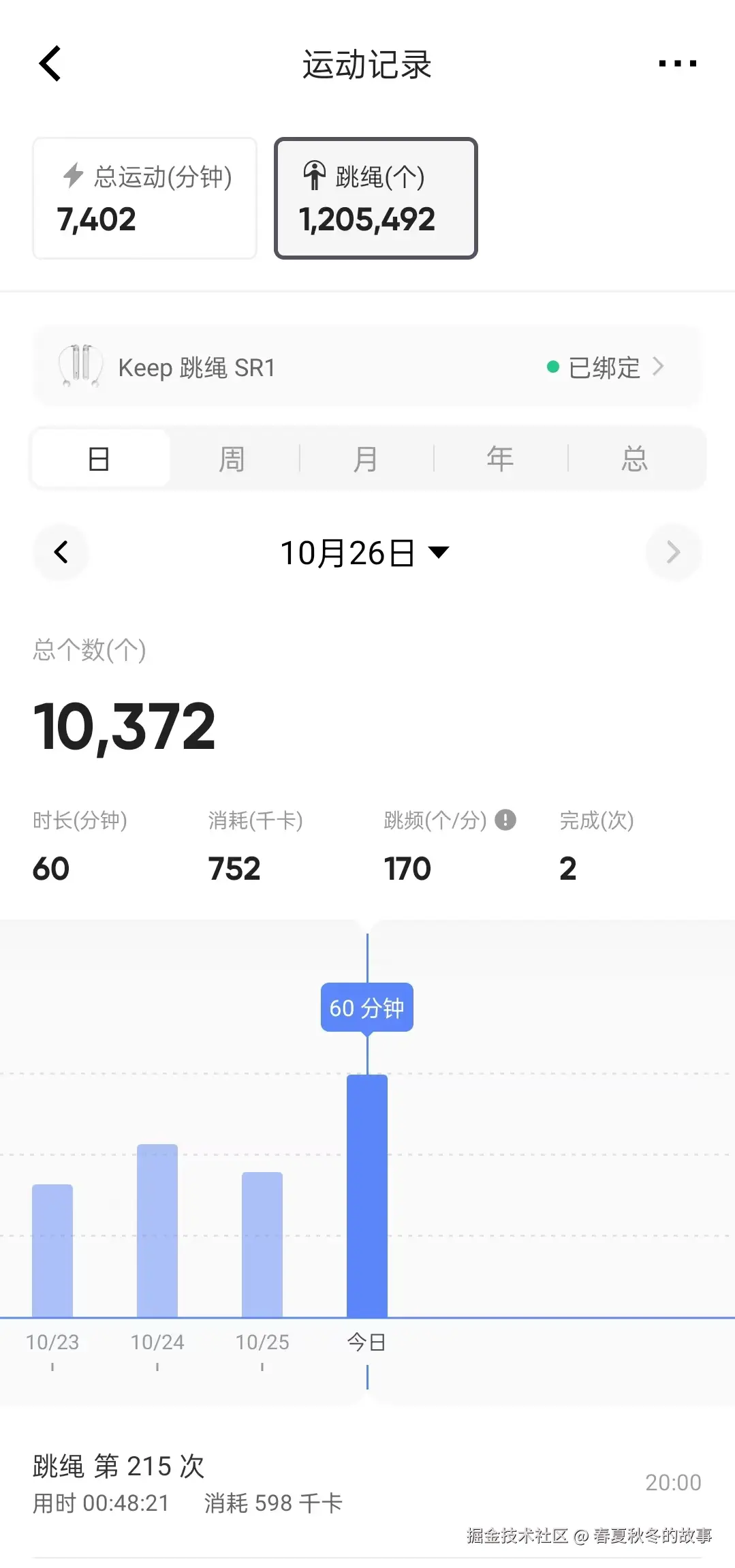Tap the jump rope person icon
Viewport: 735px width, 1568px height.
click(314, 175)
